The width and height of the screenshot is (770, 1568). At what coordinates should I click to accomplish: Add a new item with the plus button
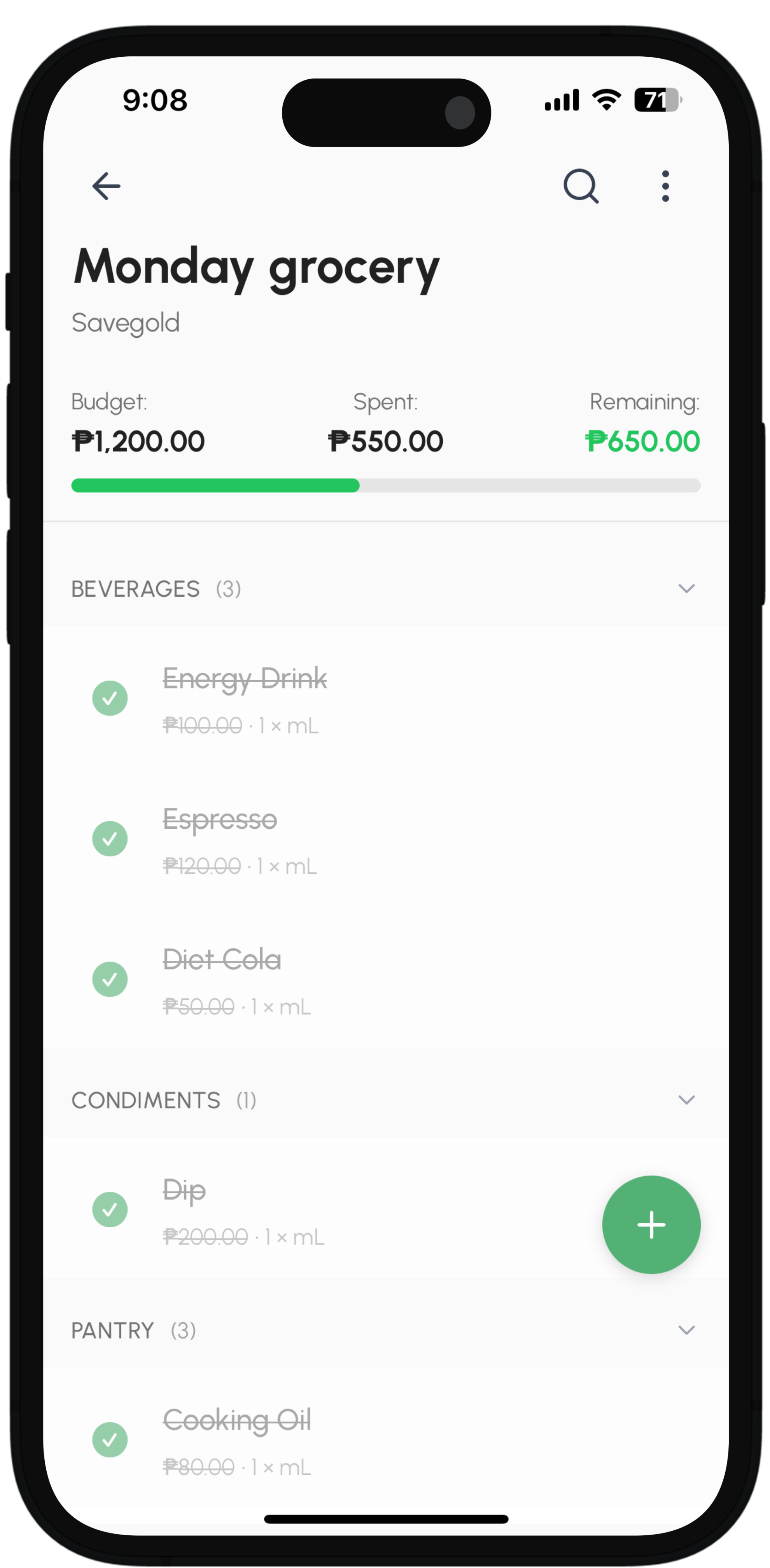[x=651, y=1224]
